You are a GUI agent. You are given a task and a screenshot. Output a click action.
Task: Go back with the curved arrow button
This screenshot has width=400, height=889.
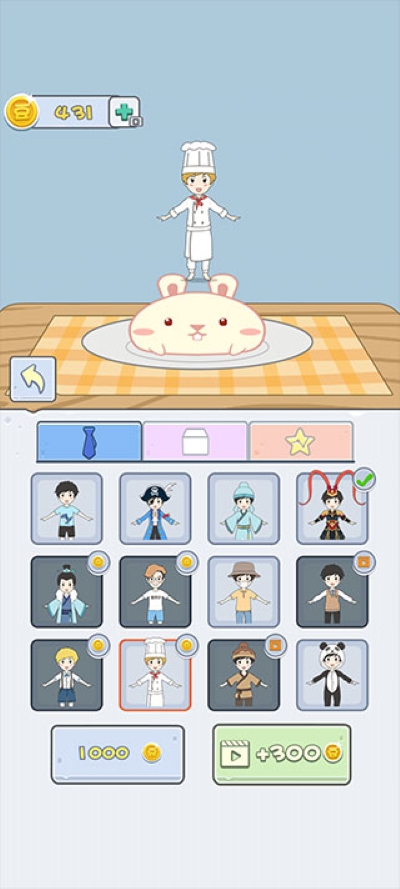(x=33, y=379)
